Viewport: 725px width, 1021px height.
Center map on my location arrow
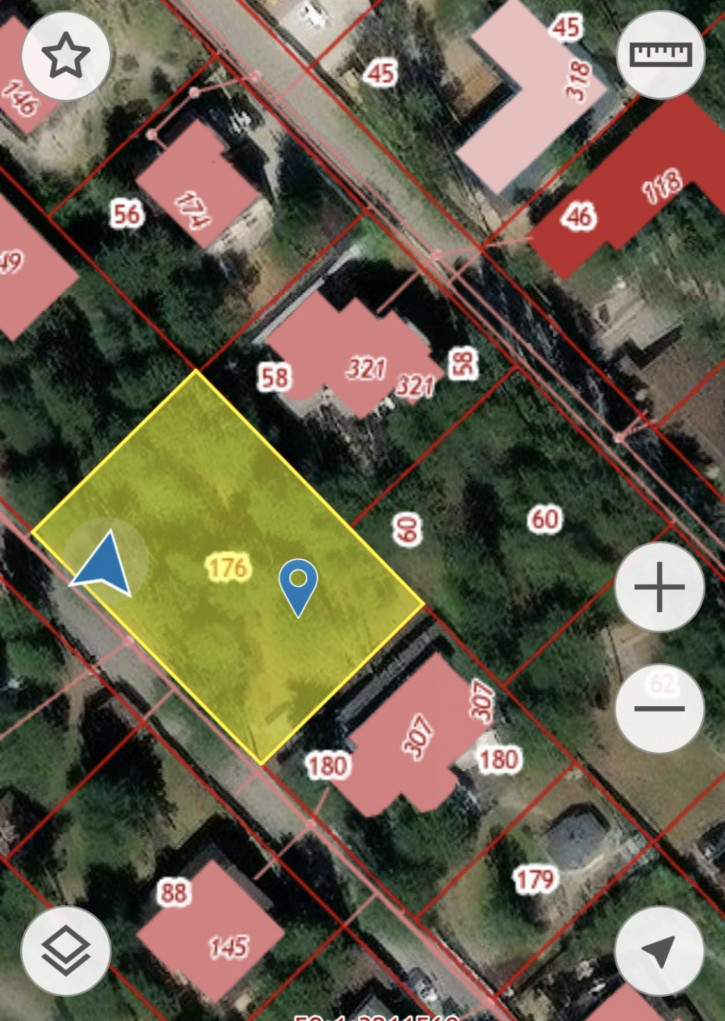[x=659, y=951]
